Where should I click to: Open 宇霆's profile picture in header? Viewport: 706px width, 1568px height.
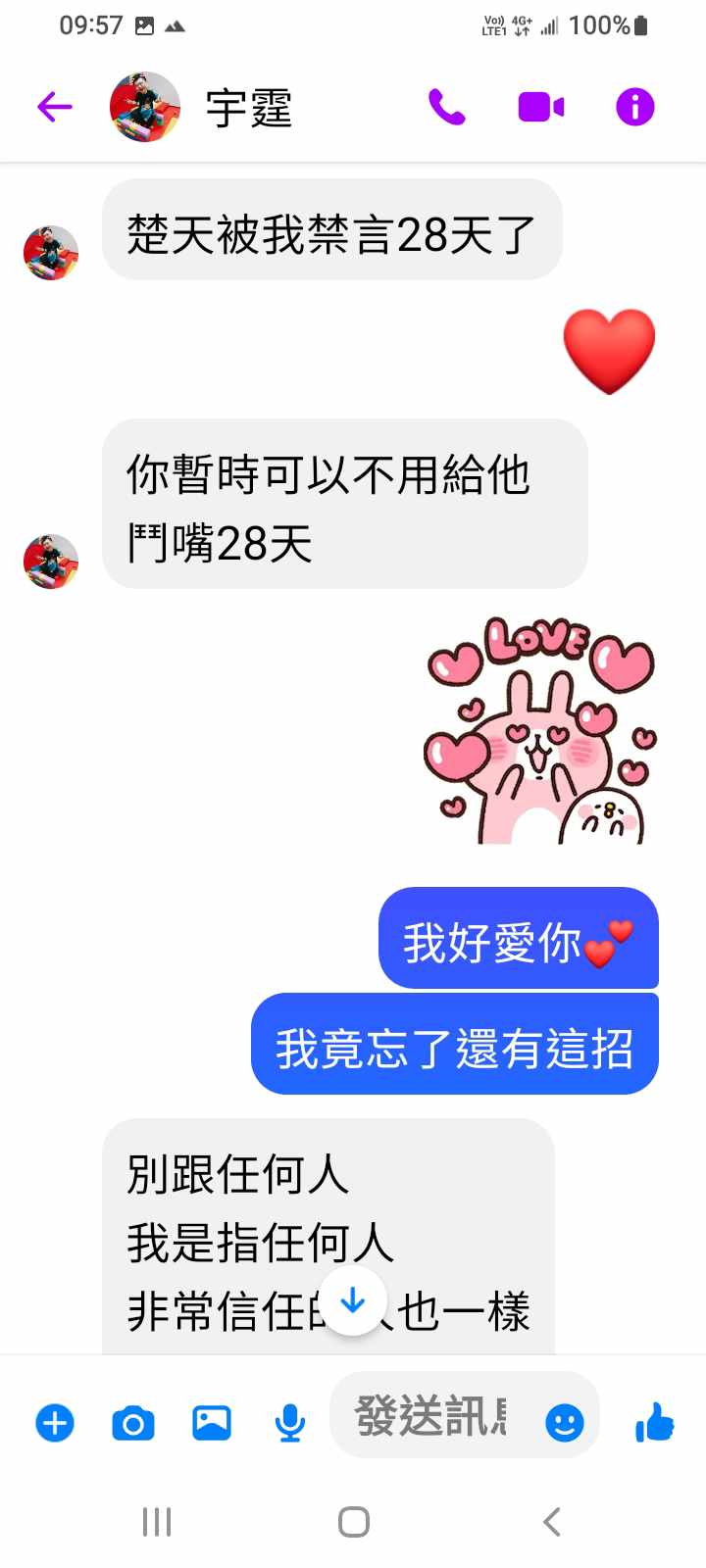pos(145,107)
